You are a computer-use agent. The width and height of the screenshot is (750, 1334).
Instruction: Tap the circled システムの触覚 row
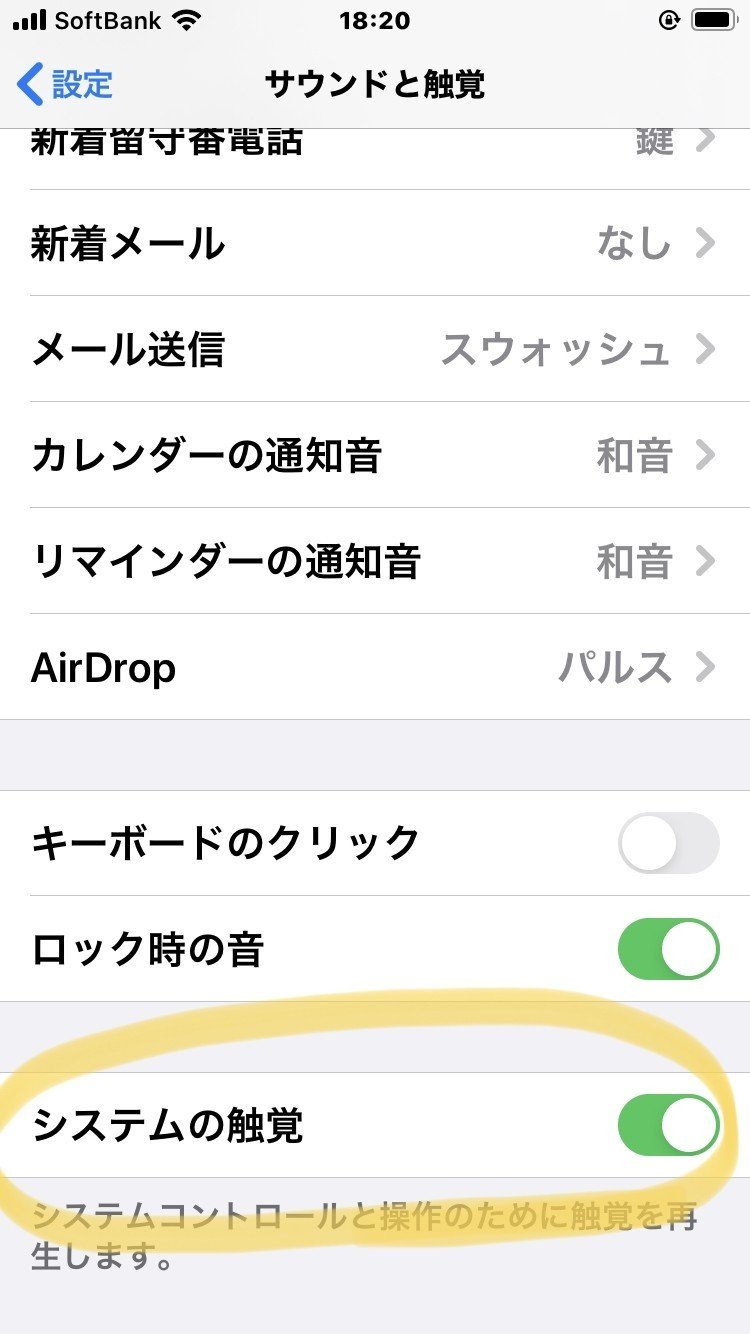300,1124
